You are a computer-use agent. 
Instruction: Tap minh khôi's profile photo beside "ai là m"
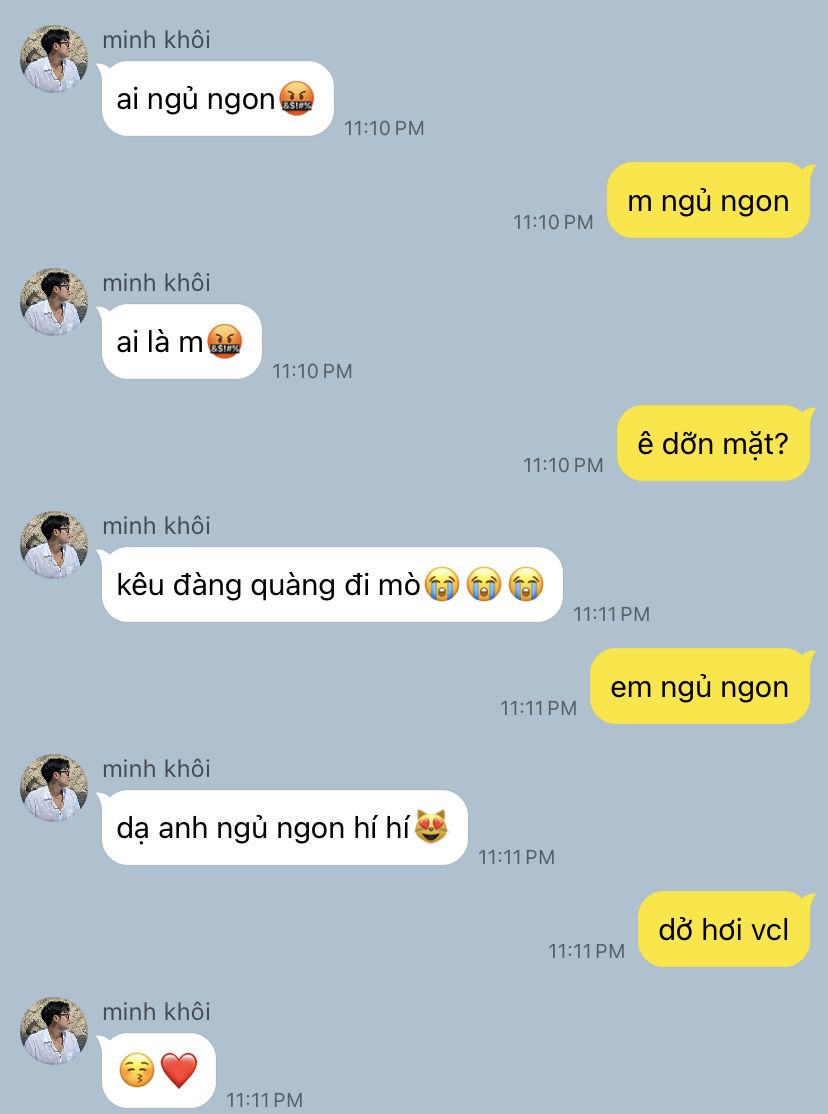pyautogui.click(x=54, y=302)
